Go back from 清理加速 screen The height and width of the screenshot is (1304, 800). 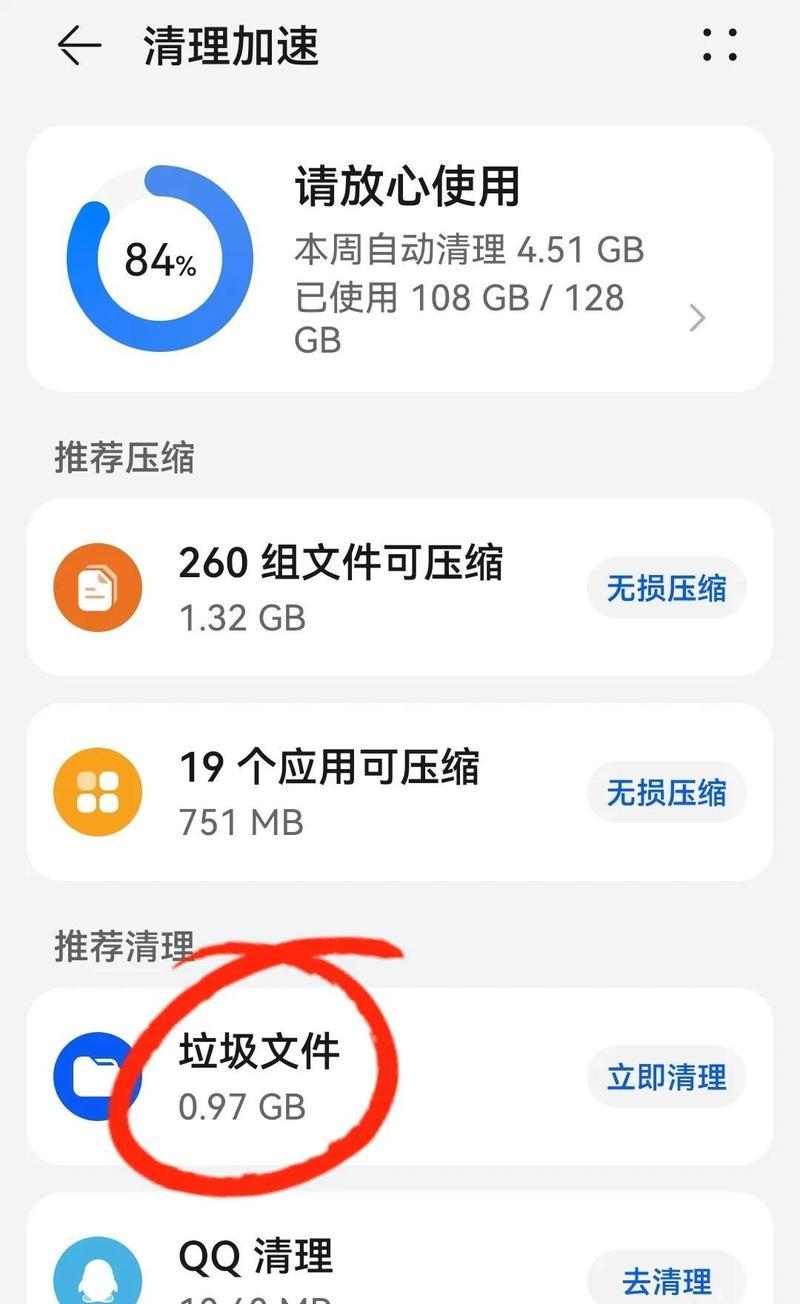(x=79, y=46)
